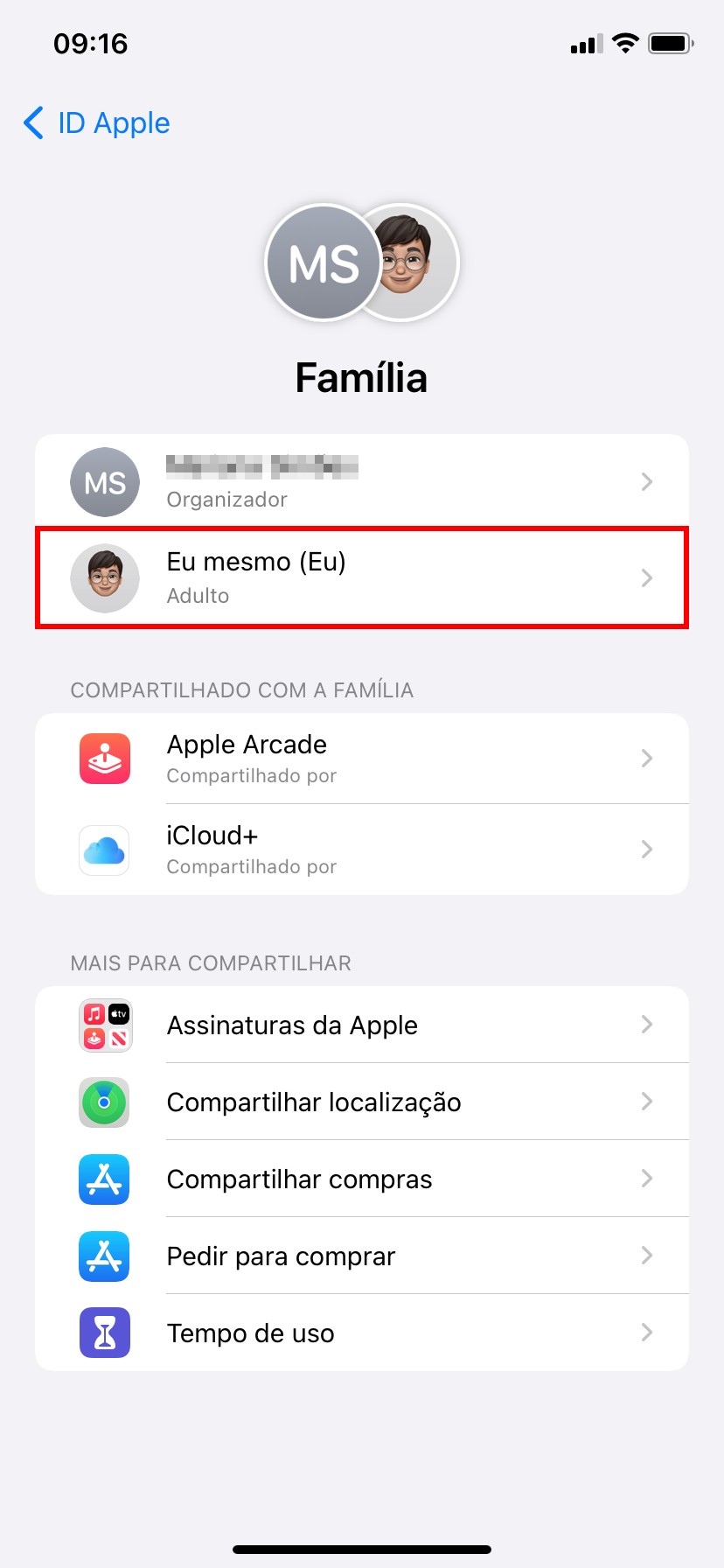Viewport: 724px width, 1568px height.
Task: Open Tempo de uso settings
Action: pos(361,1333)
